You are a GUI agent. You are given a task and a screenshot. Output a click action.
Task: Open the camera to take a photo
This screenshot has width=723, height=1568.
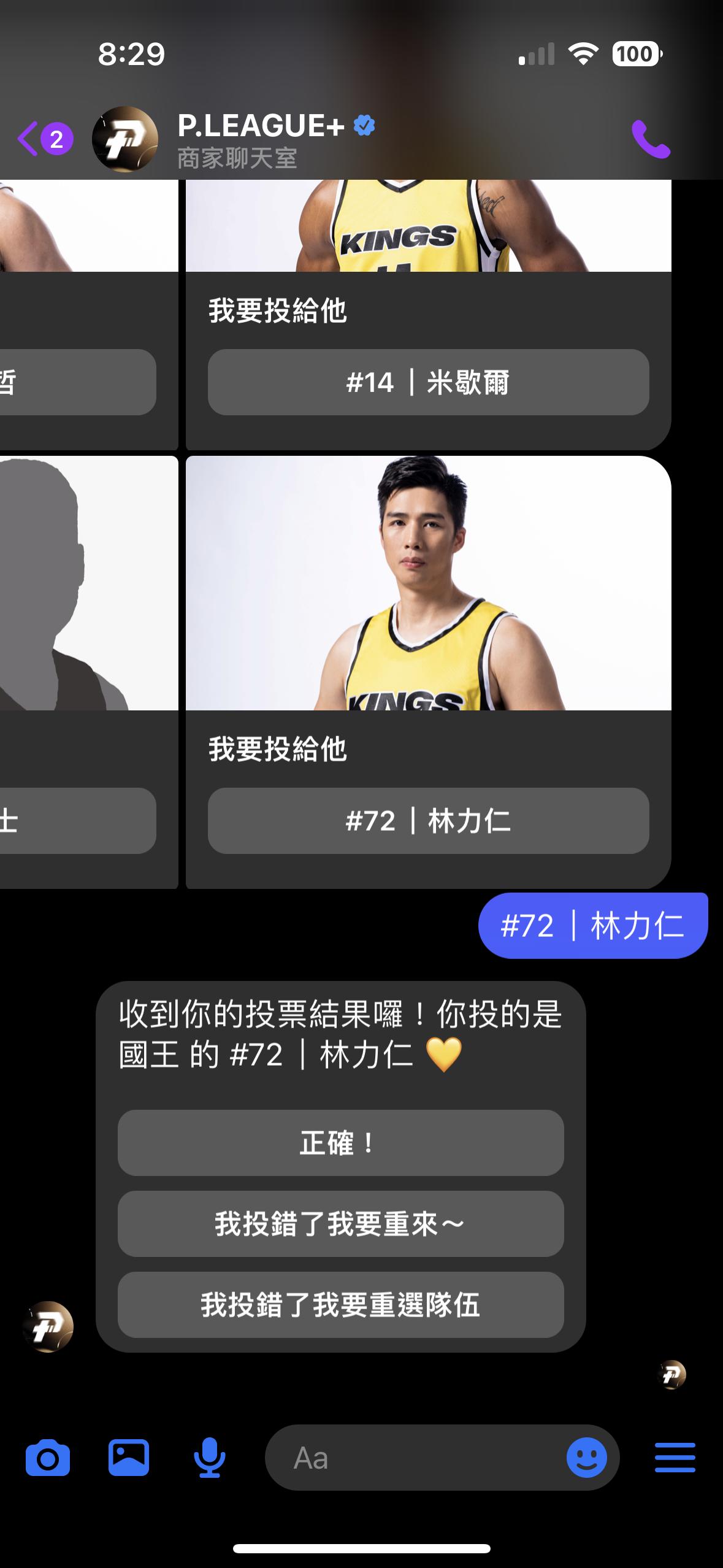pyautogui.click(x=48, y=1458)
